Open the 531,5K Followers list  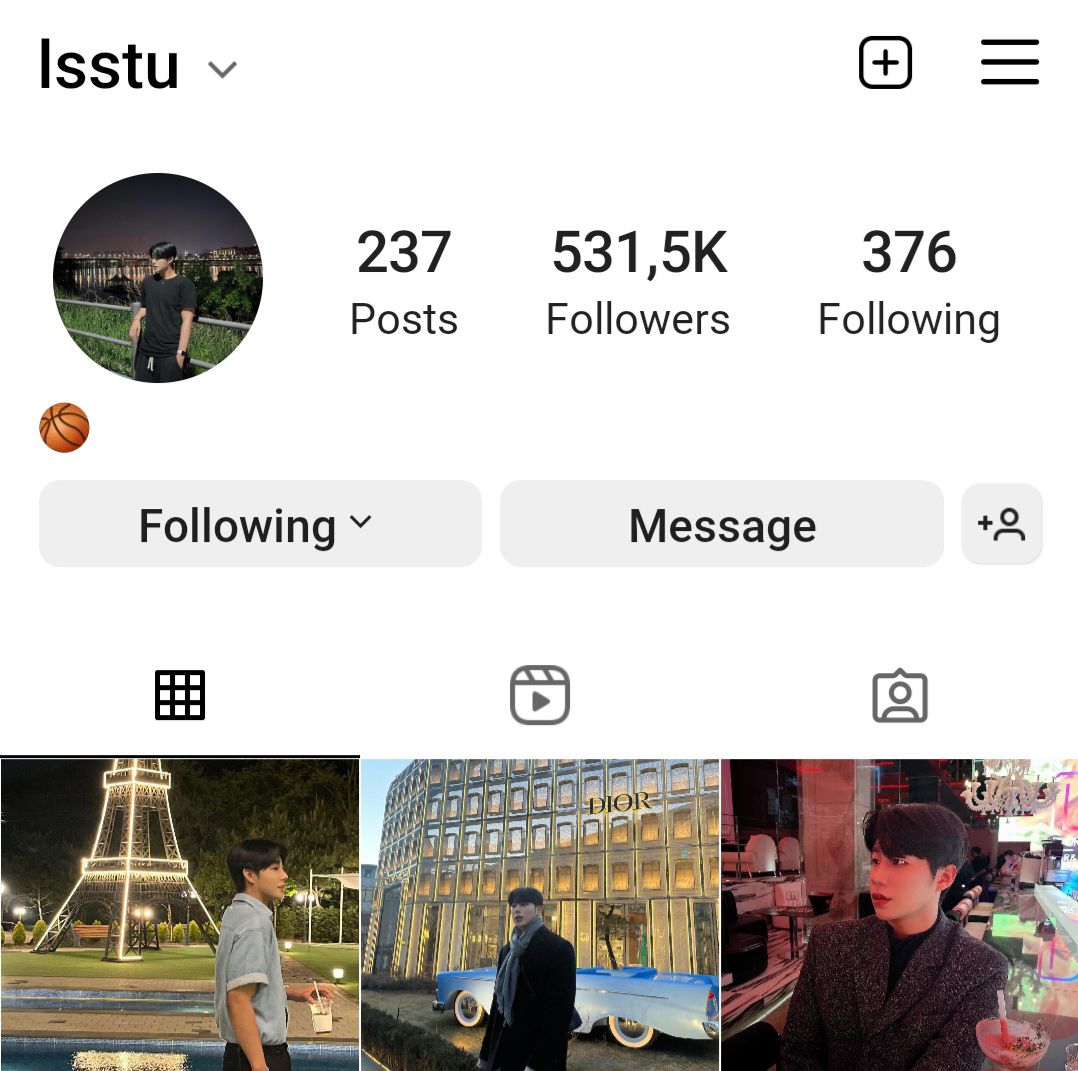638,282
